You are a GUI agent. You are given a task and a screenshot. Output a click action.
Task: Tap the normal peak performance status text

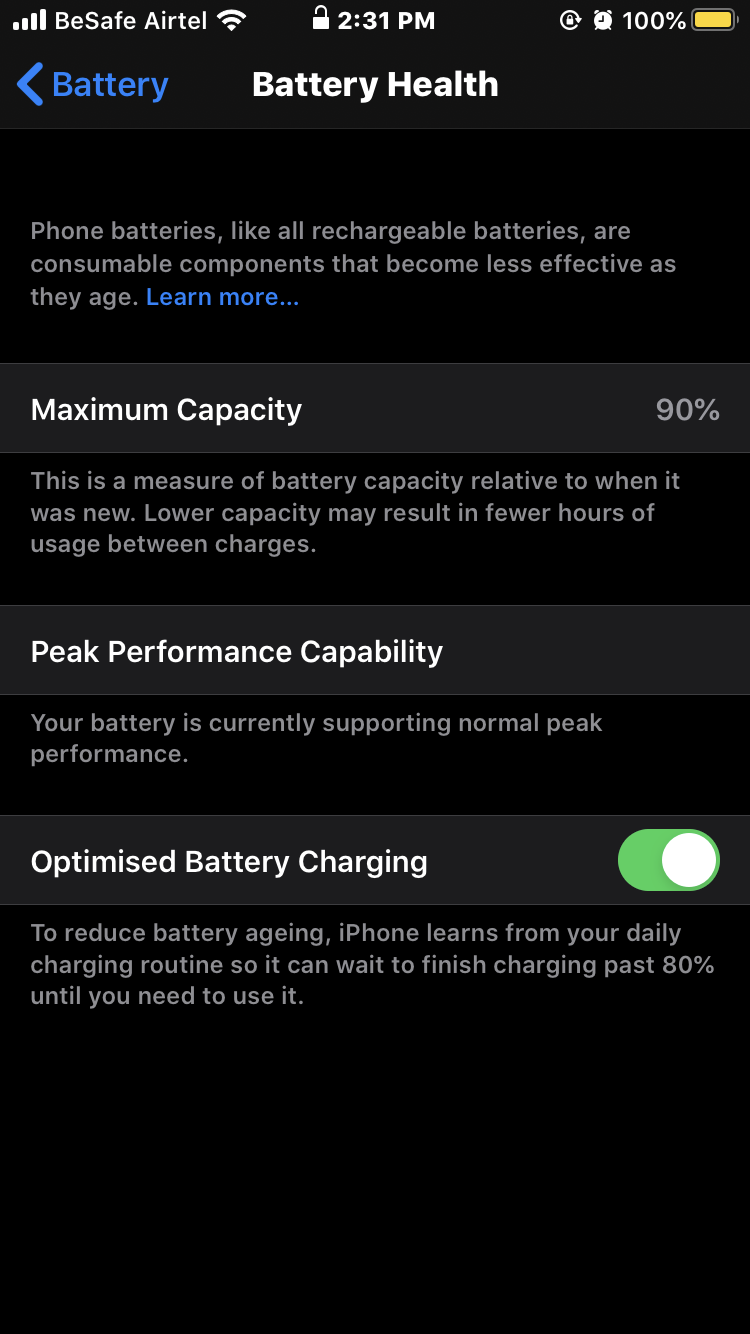[316, 738]
